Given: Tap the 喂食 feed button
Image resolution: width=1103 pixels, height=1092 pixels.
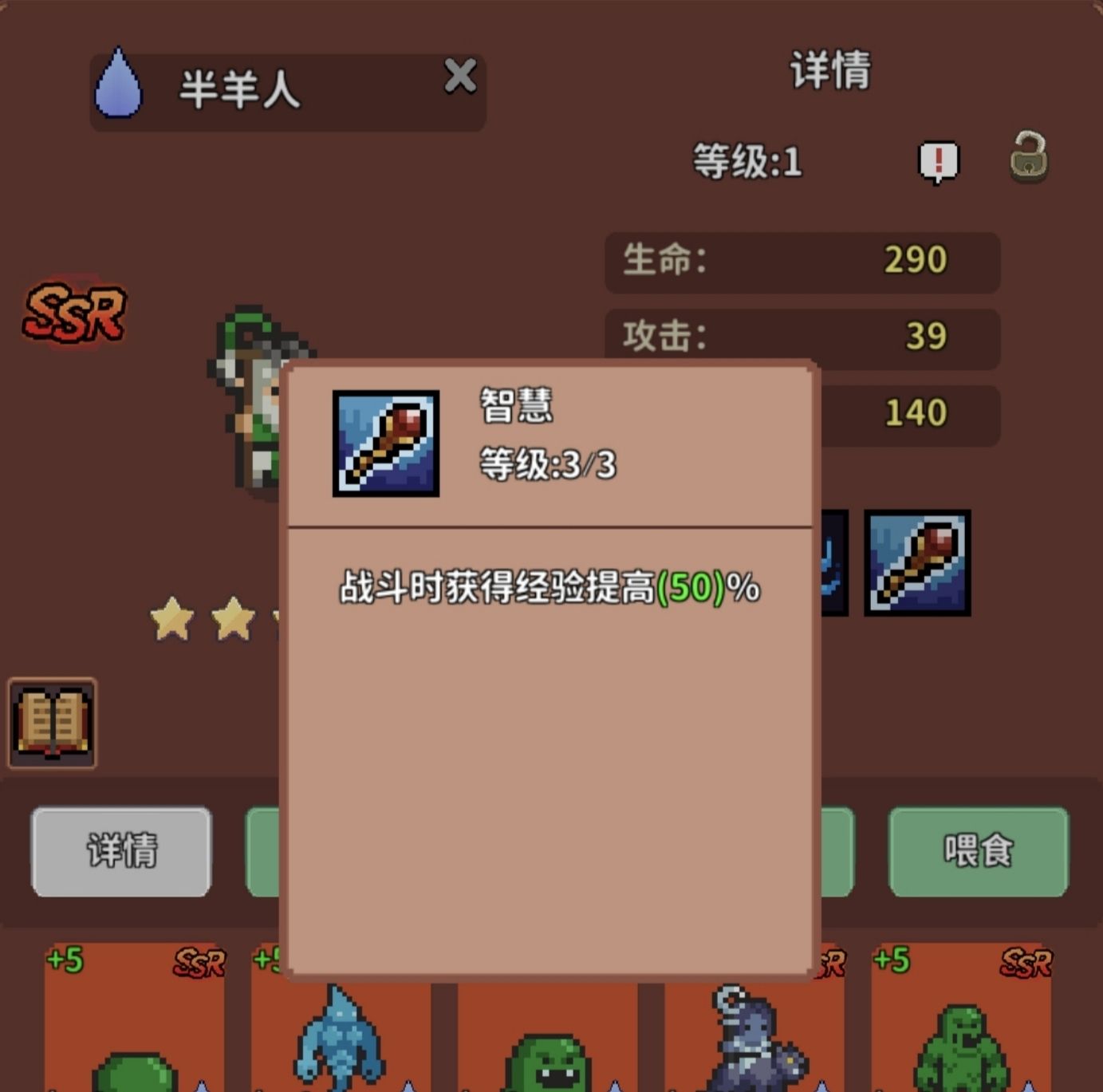Looking at the screenshot, I should pos(978,851).
